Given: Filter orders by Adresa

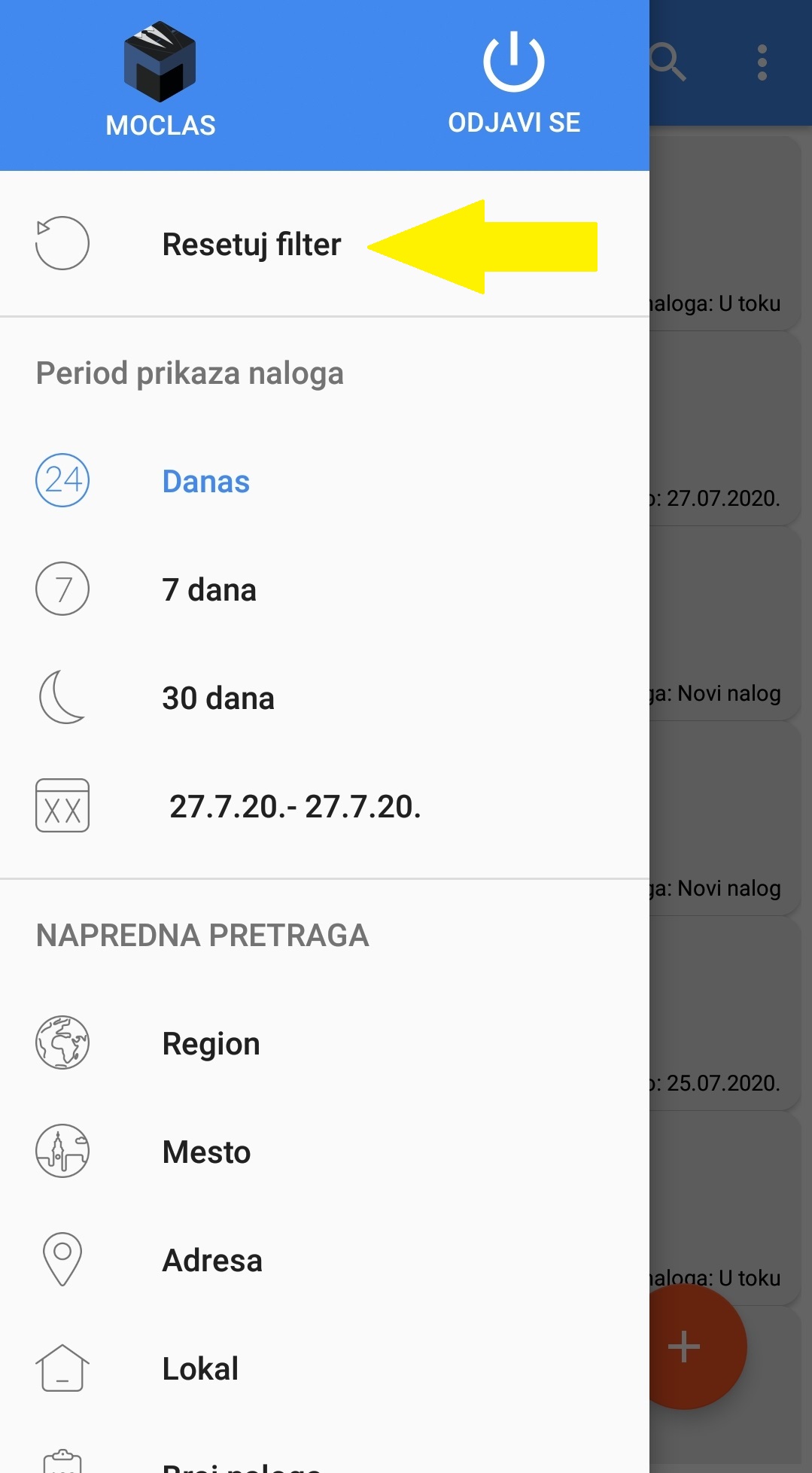Looking at the screenshot, I should pos(212,1261).
